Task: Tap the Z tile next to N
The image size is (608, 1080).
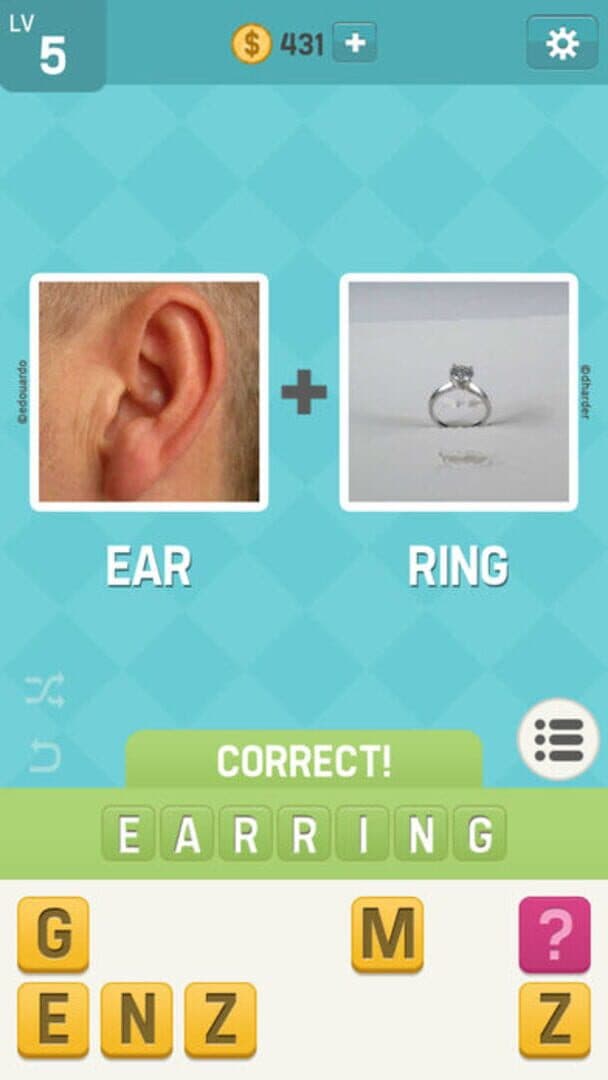Action: coord(220,1020)
